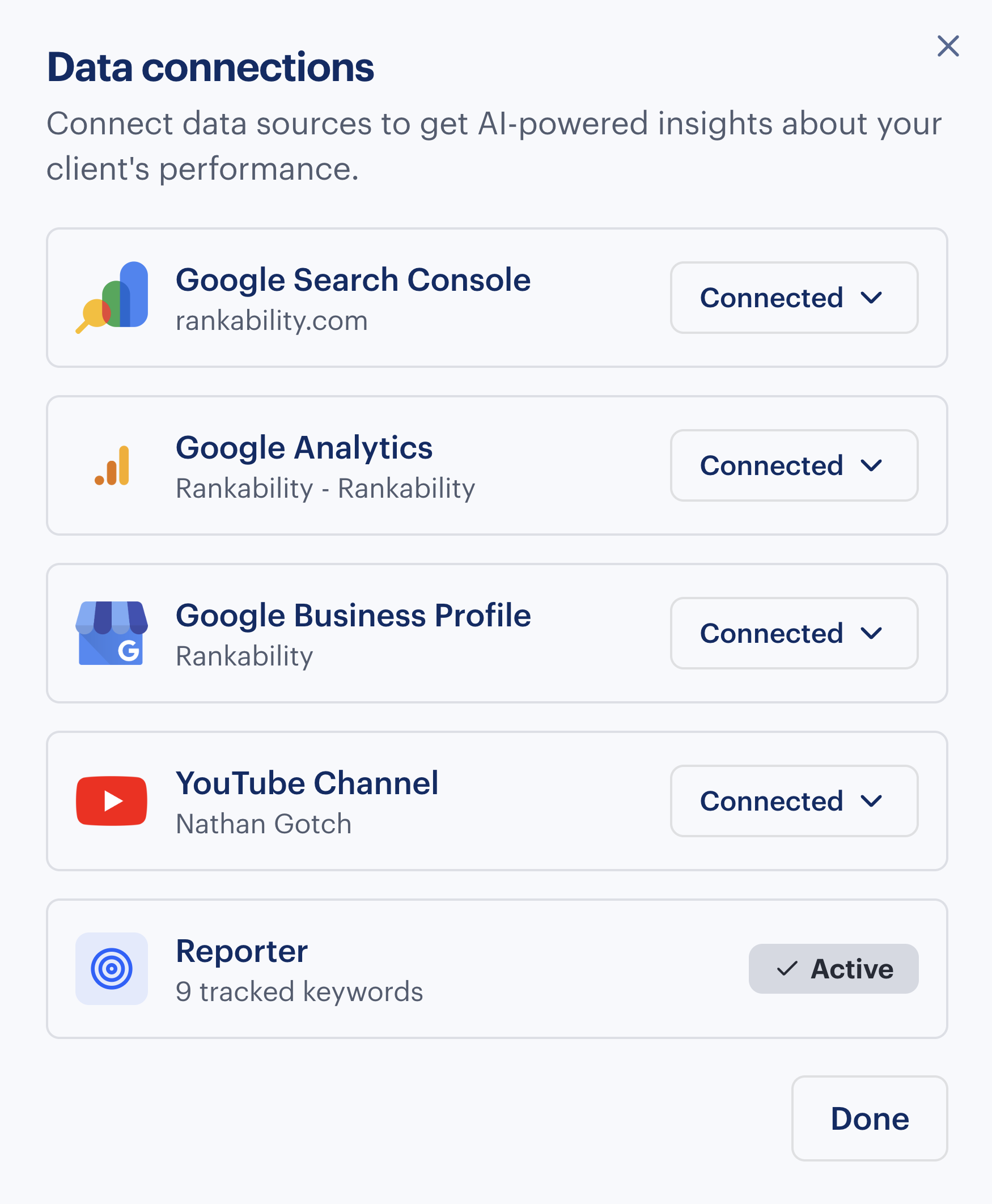The width and height of the screenshot is (992, 1204).
Task: Click the 9 tracked keywords text
Action: tap(299, 991)
